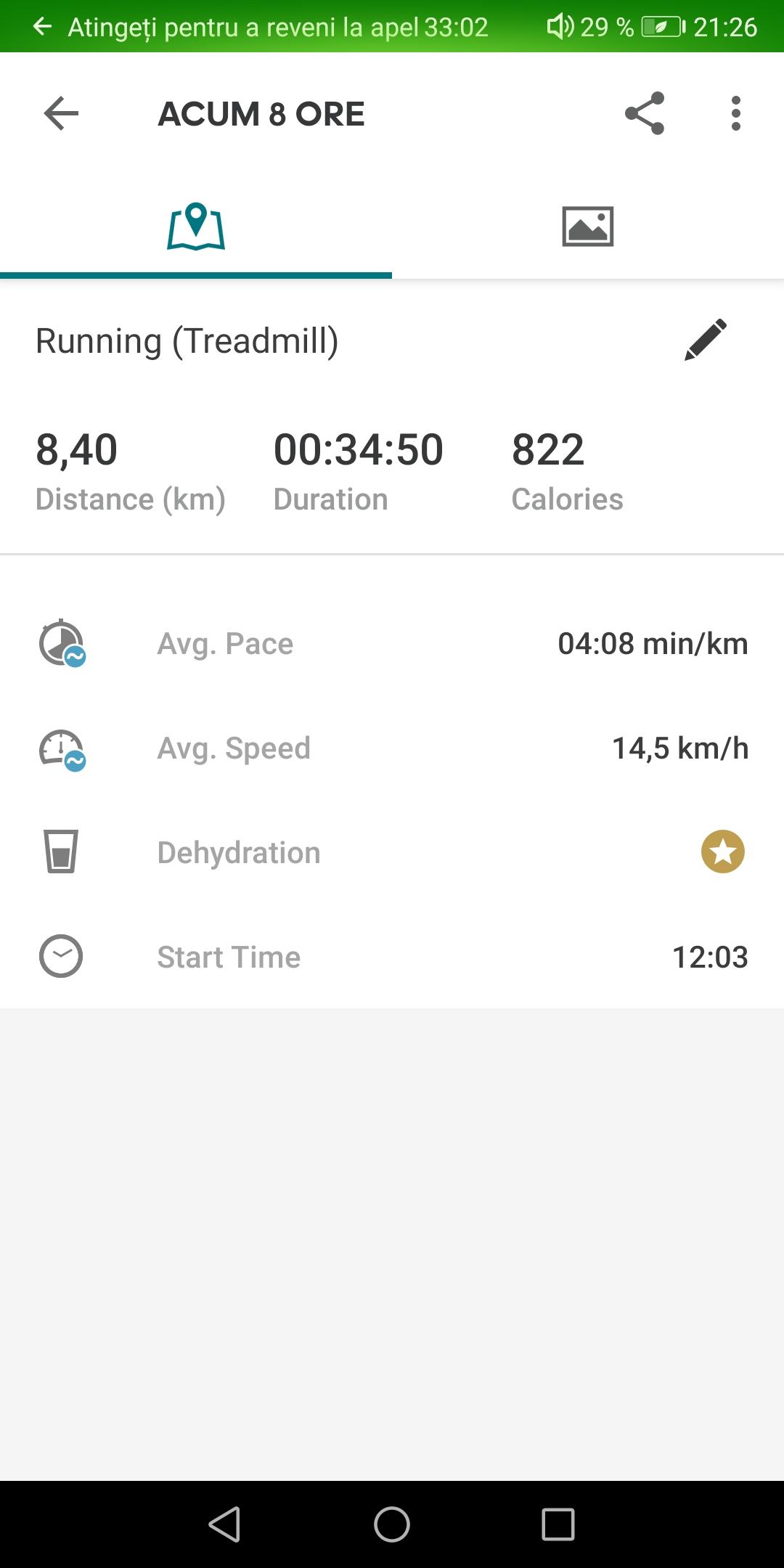Switch to the photos tab
Viewport: 784px width, 1568px height.
(587, 226)
